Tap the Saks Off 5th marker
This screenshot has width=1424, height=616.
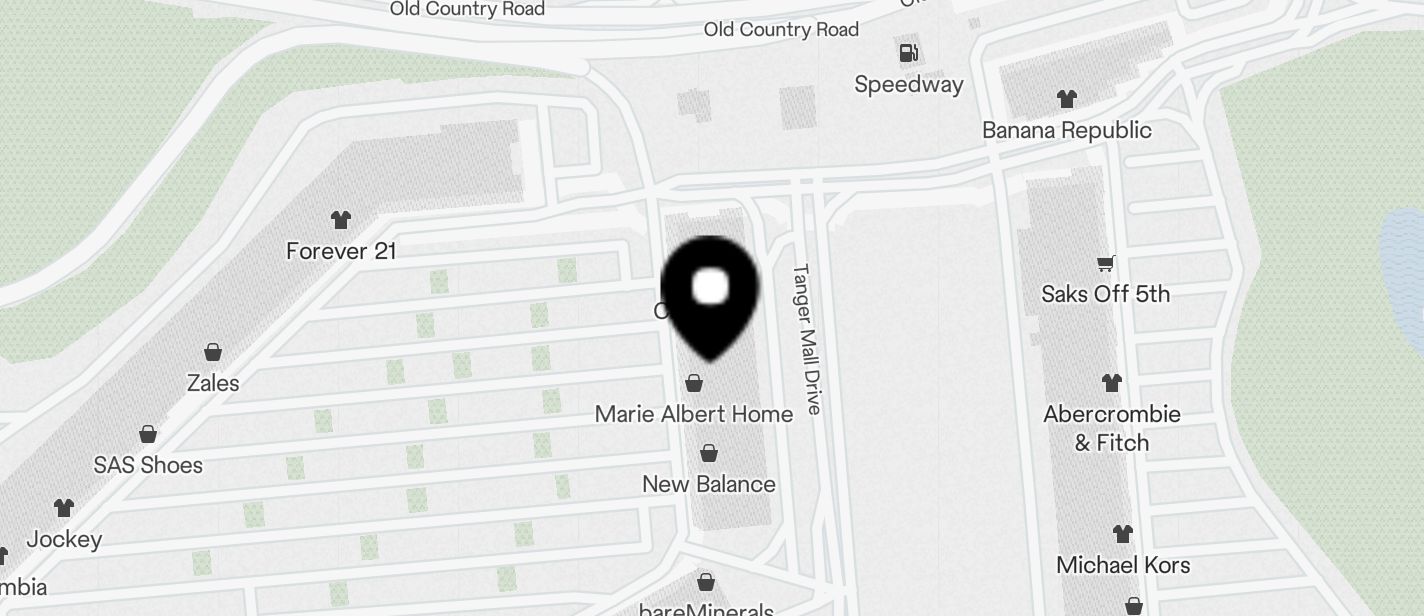click(x=1105, y=264)
